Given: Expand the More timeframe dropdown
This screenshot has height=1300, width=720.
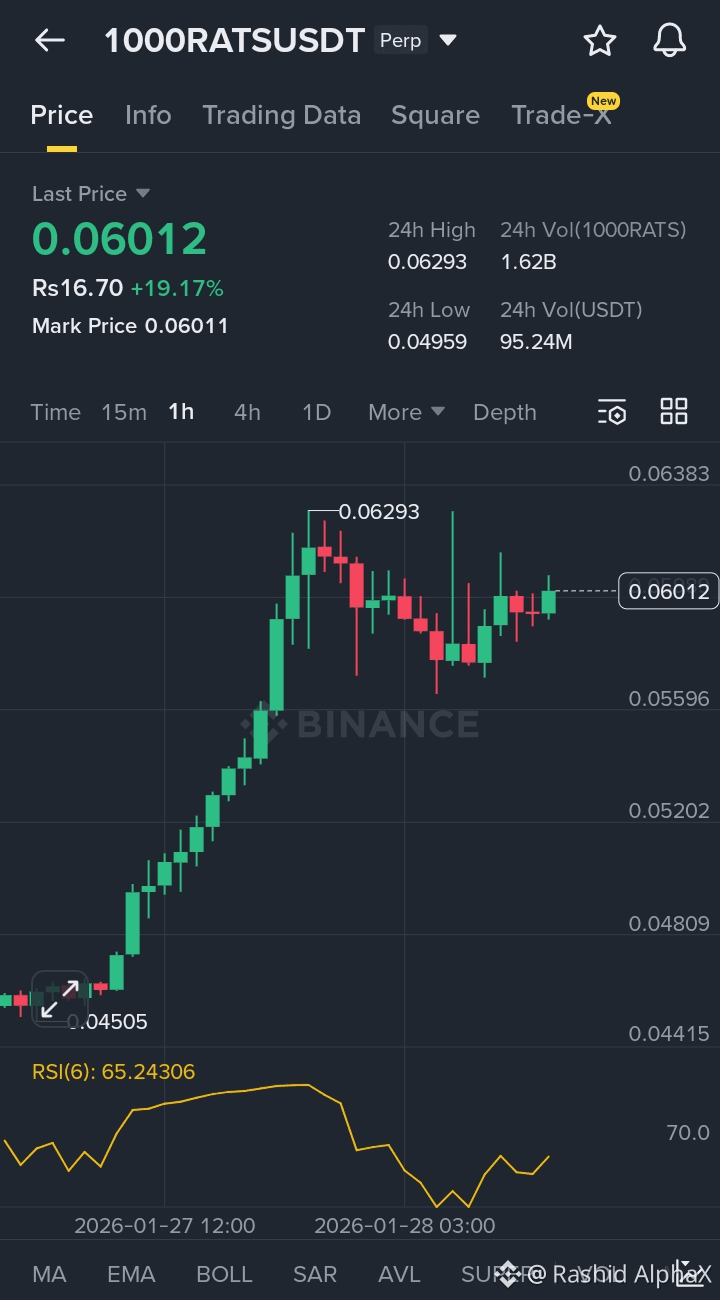Looking at the screenshot, I should coord(405,411).
